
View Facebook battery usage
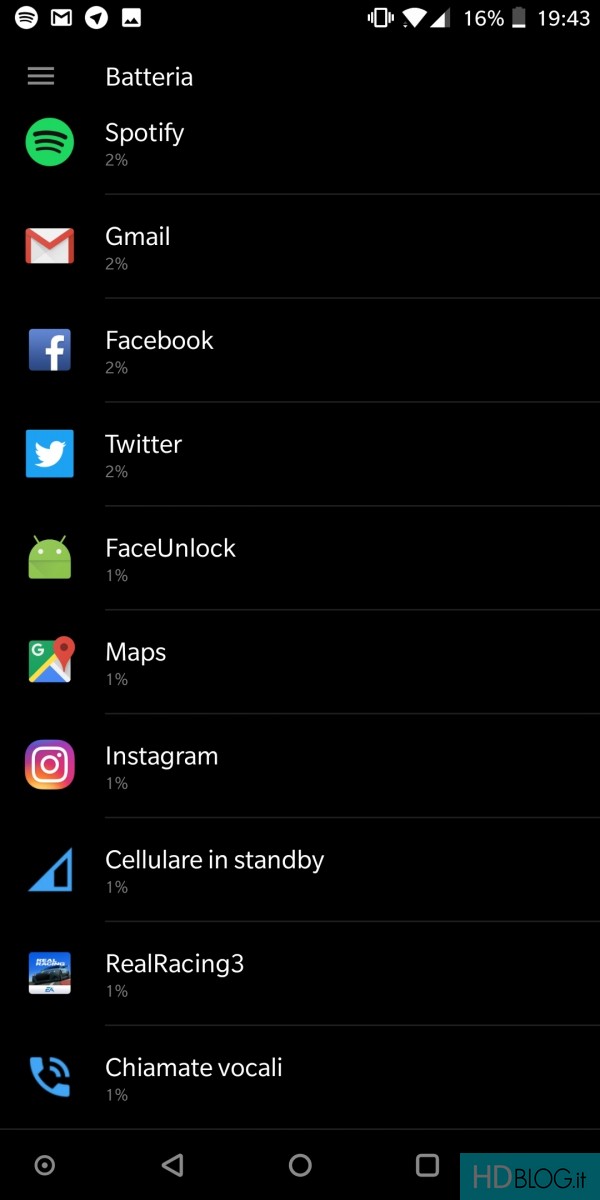click(x=300, y=350)
